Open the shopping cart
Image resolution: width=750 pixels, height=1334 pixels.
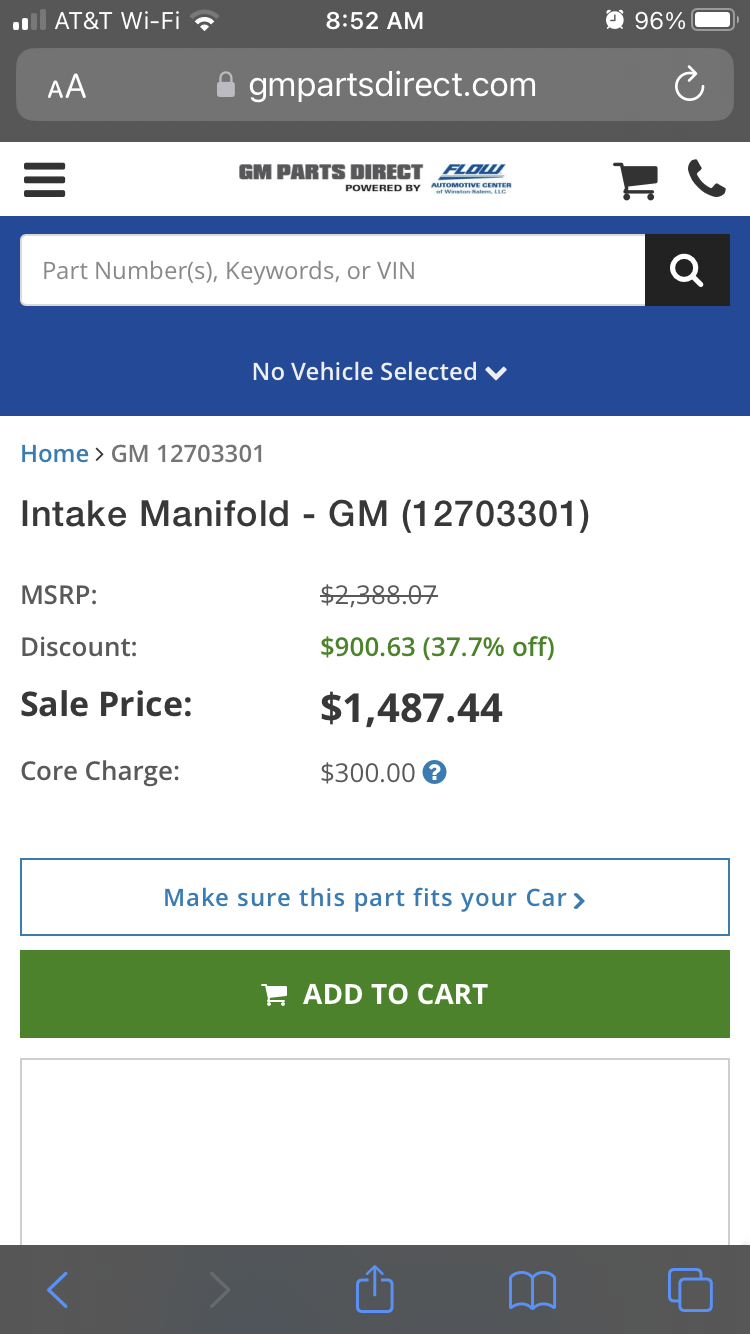pyautogui.click(x=635, y=180)
